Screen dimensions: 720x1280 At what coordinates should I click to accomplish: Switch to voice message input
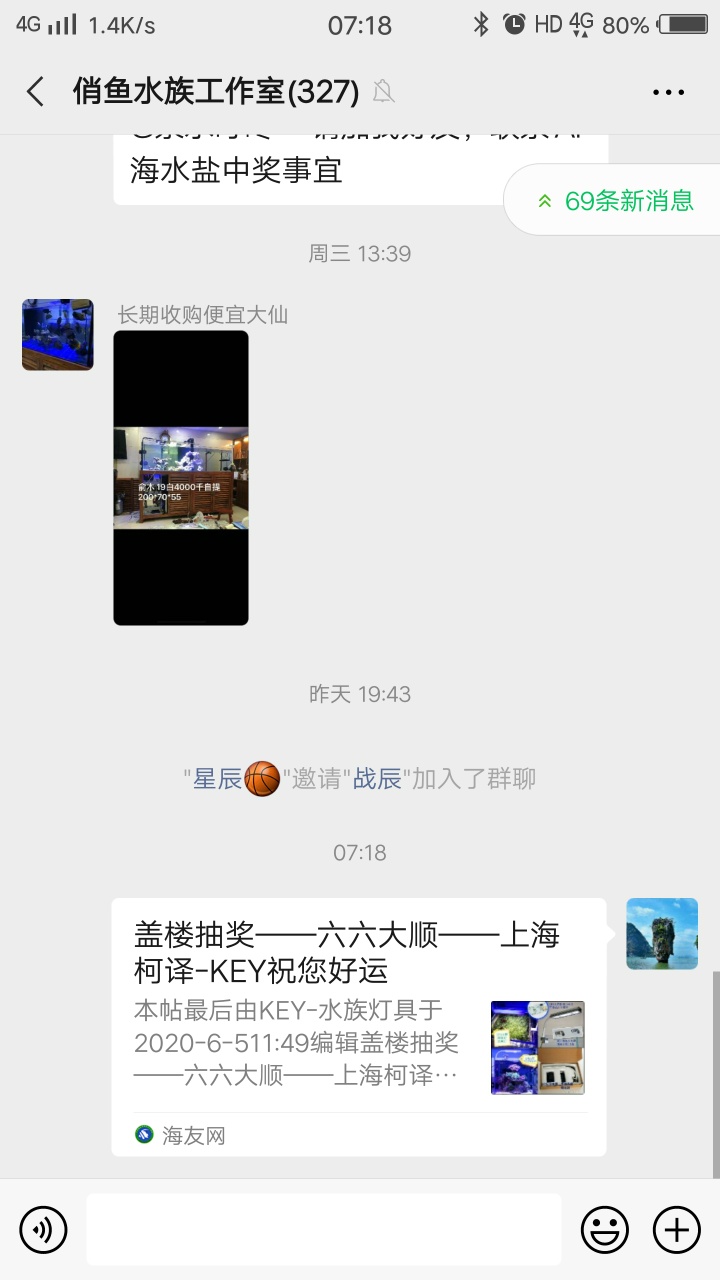(43, 1229)
